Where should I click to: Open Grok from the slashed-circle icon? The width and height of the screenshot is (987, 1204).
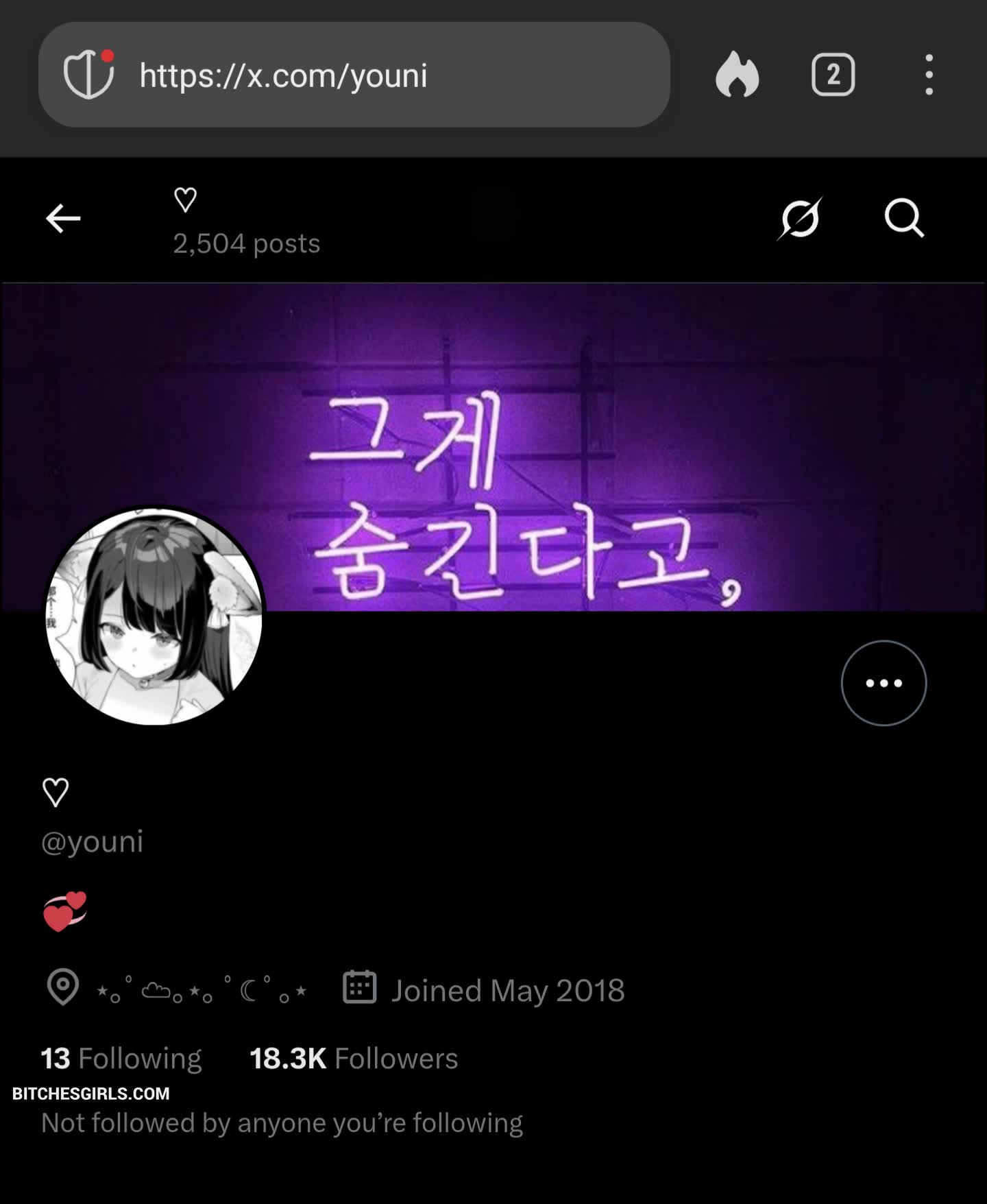point(800,219)
